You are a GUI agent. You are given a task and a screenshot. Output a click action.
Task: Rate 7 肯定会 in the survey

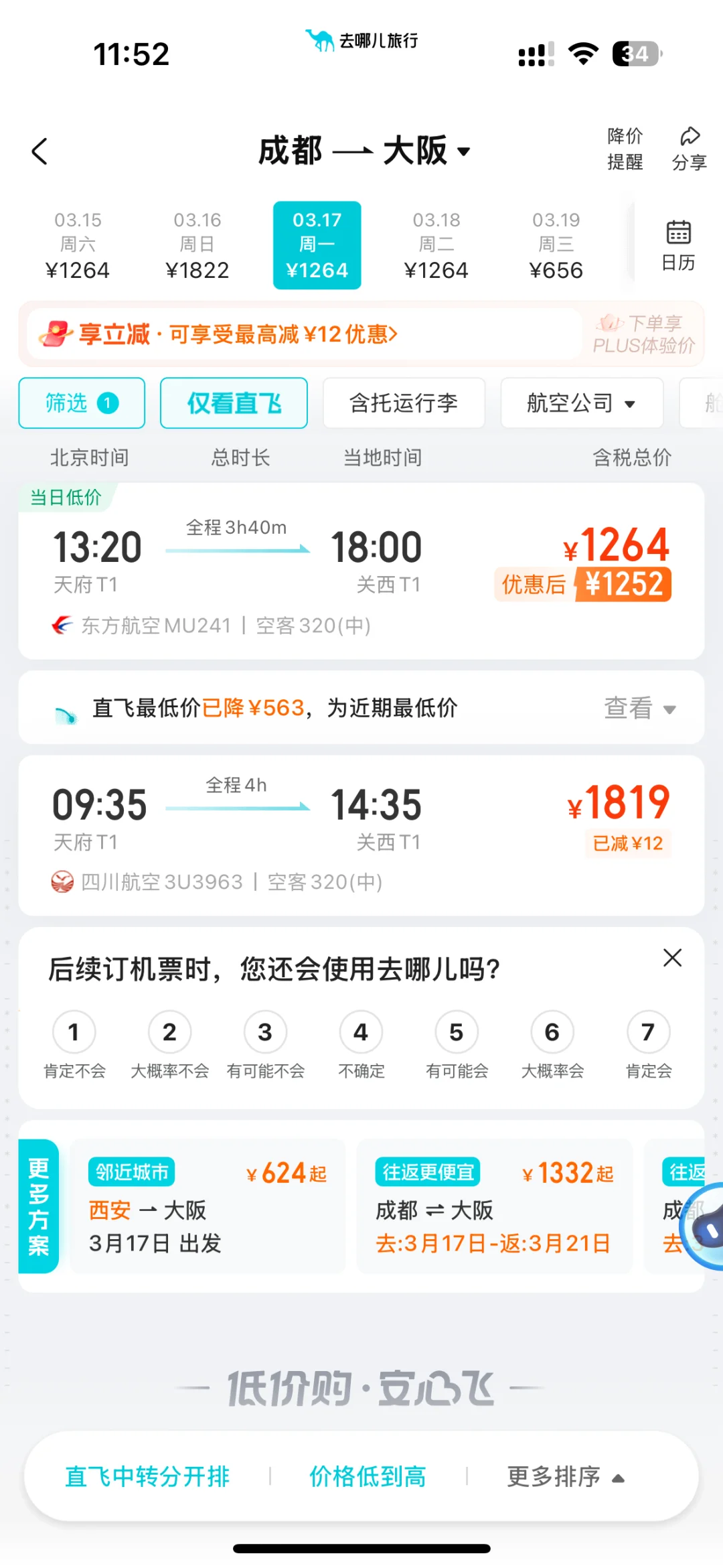648,1033
